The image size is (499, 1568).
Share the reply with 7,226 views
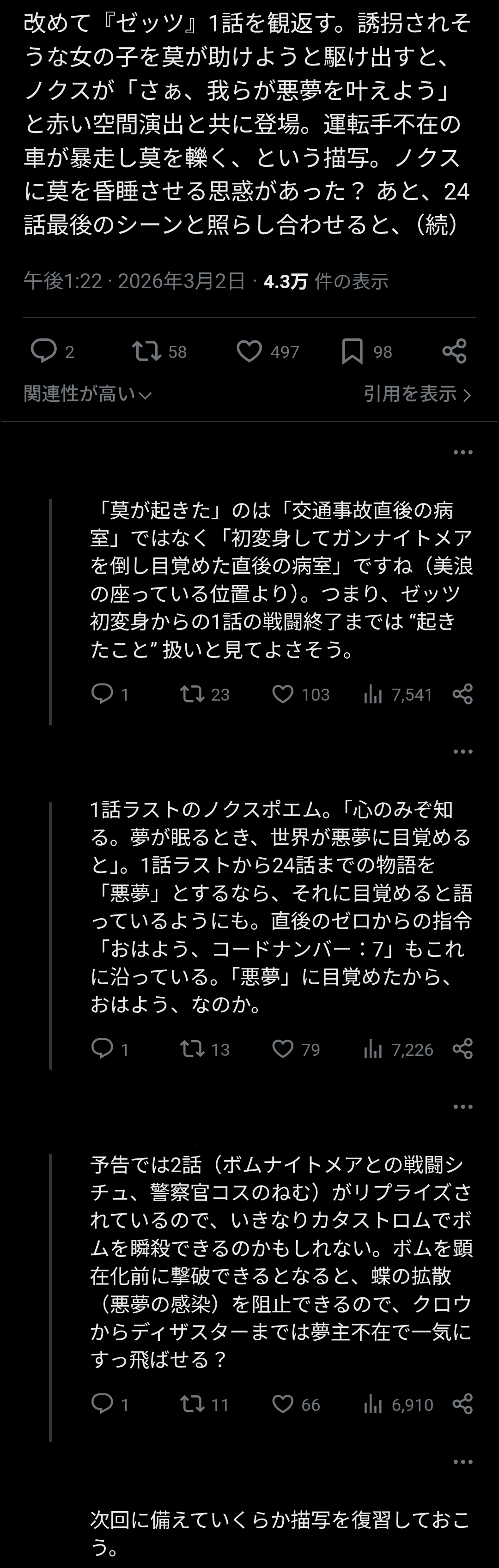click(x=463, y=1049)
